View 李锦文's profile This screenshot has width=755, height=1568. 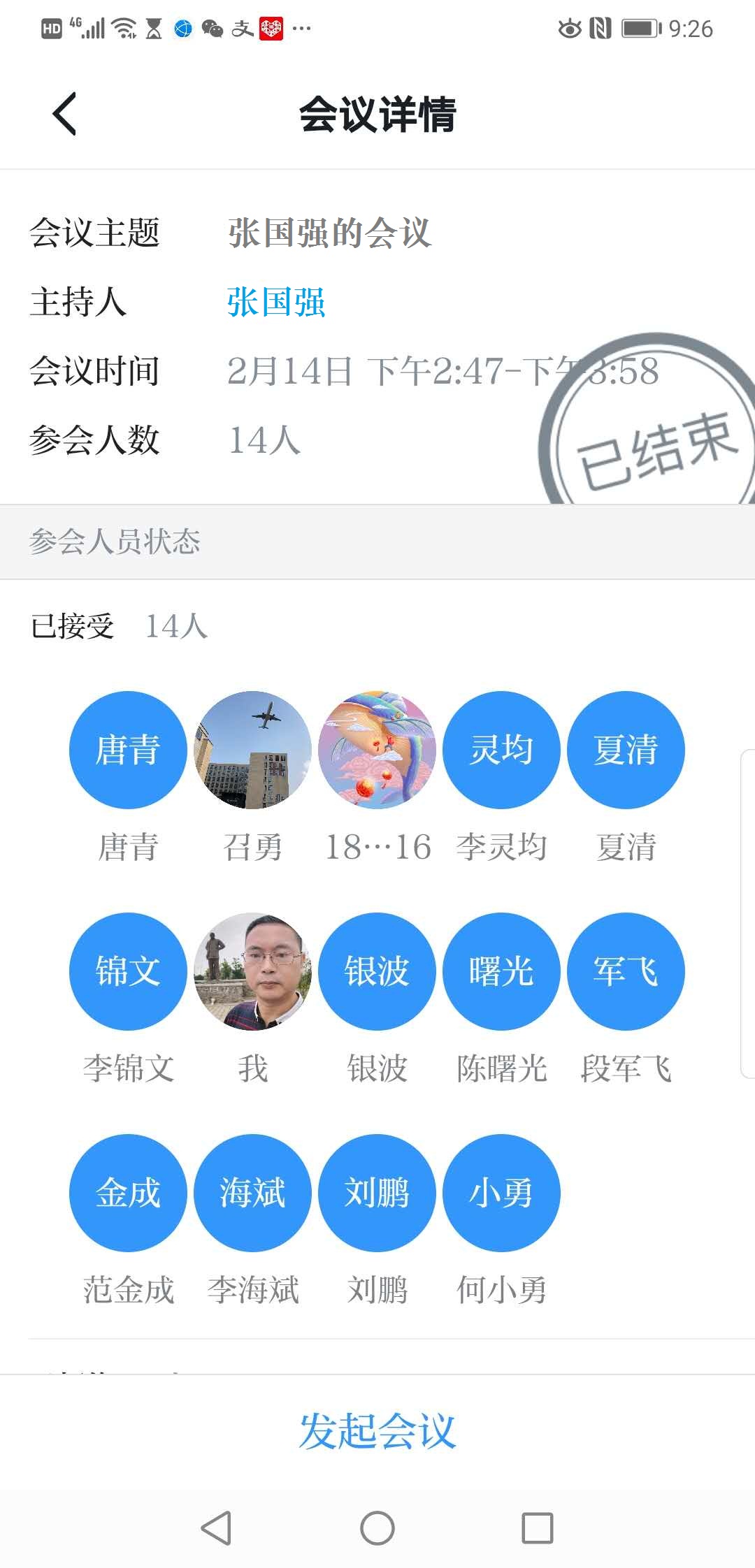tap(128, 971)
